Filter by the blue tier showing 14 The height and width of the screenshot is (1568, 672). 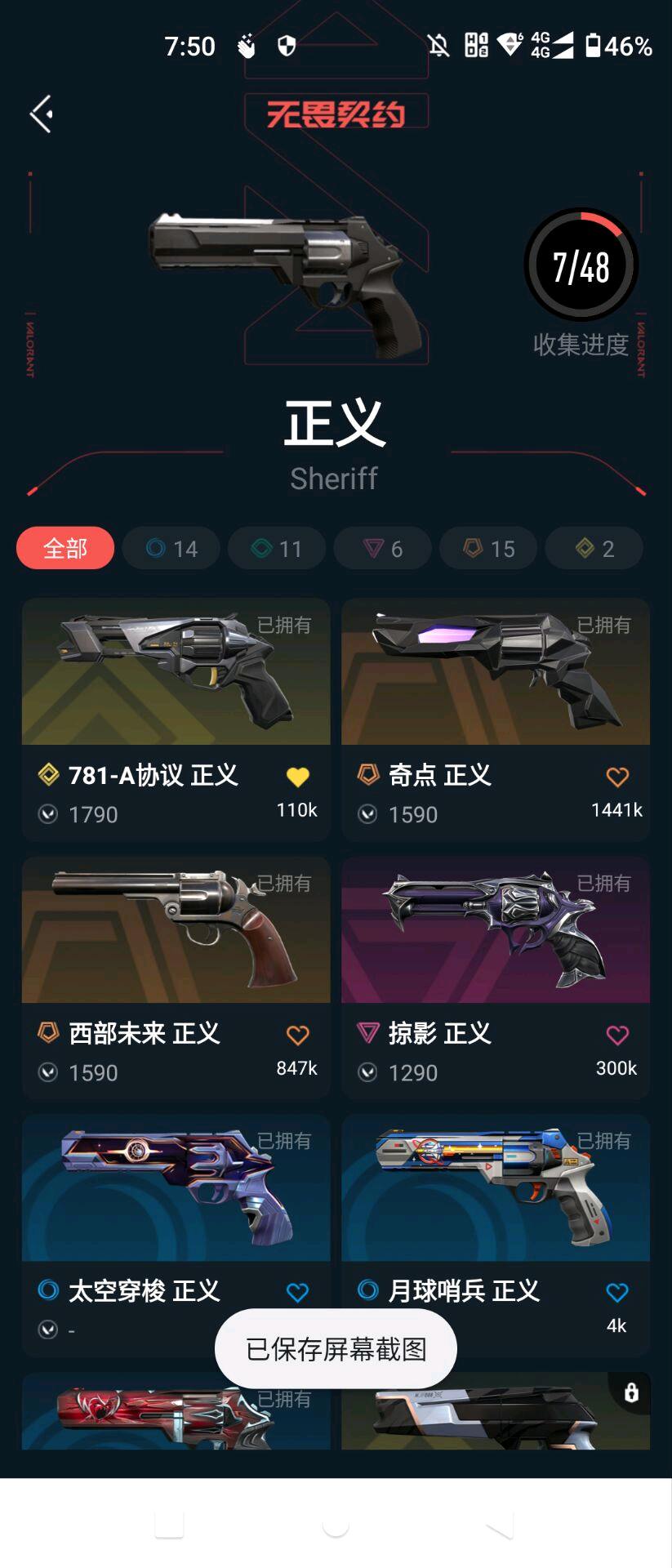(171, 548)
